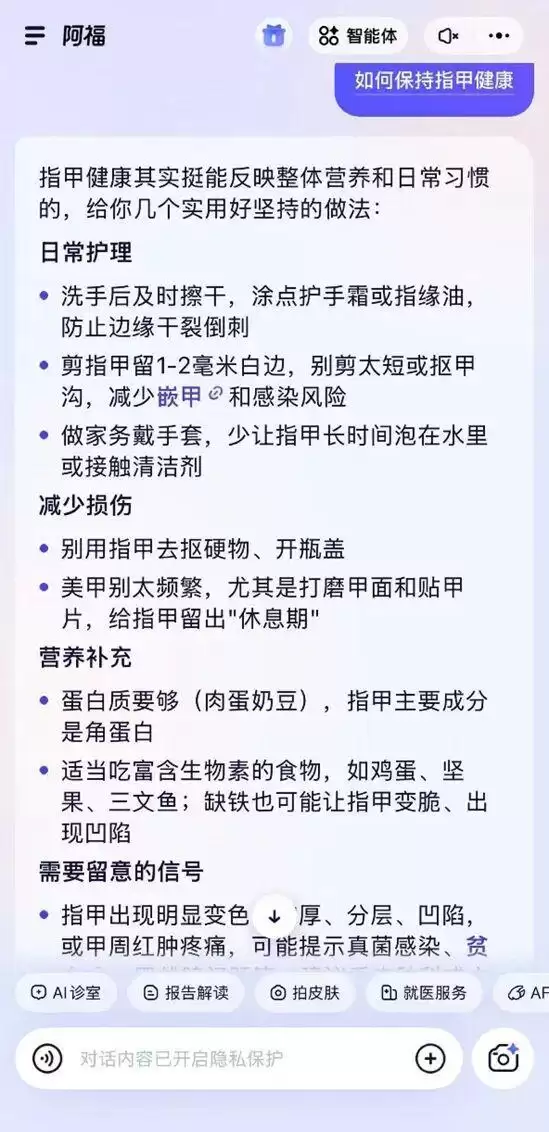Viewport: 549px width, 1132px height.
Task: Toggle the muted speaker icon
Action: [449, 35]
